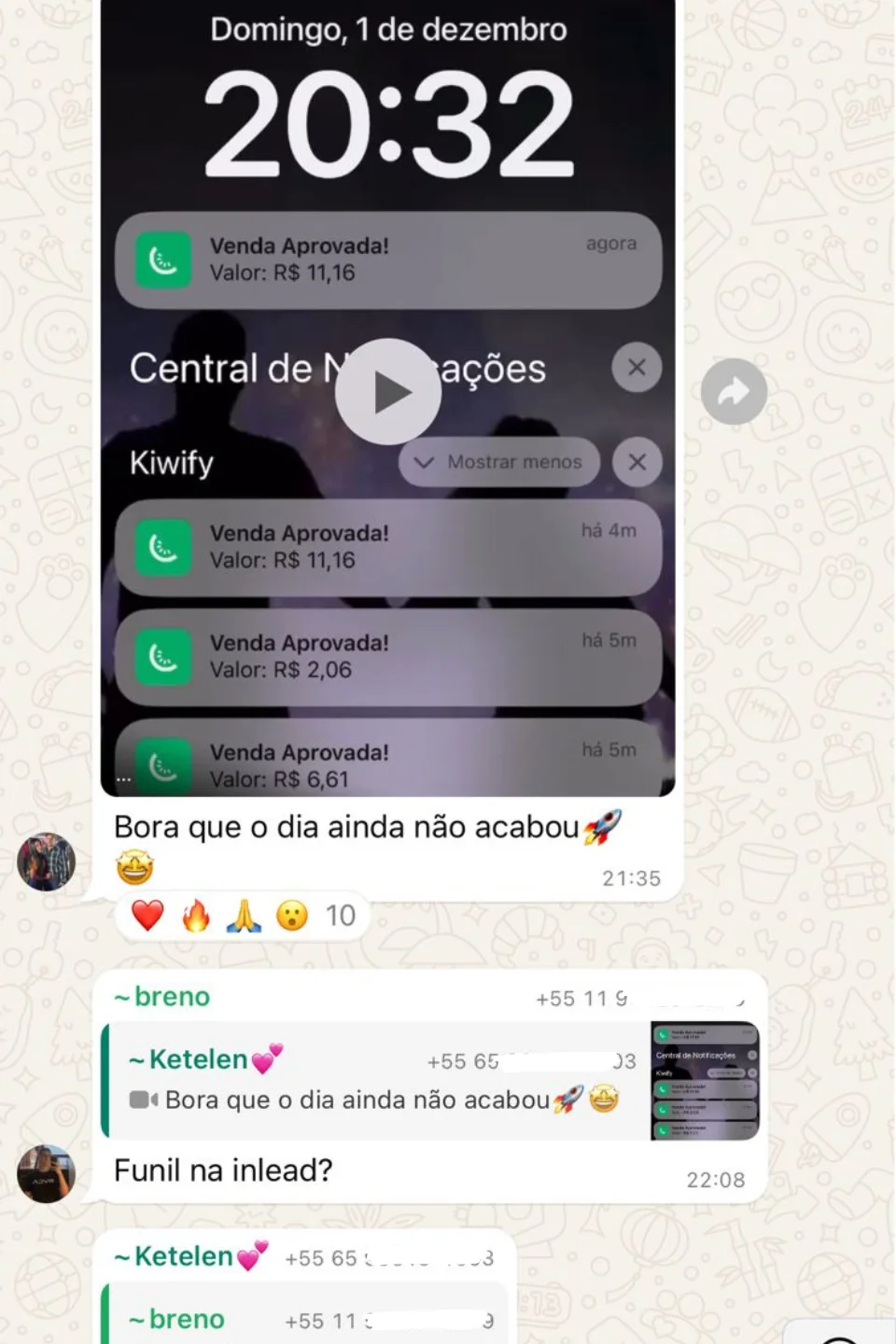Forward the video message
The height and width of the screenshot is (1344, 896).
pos(734,392)
